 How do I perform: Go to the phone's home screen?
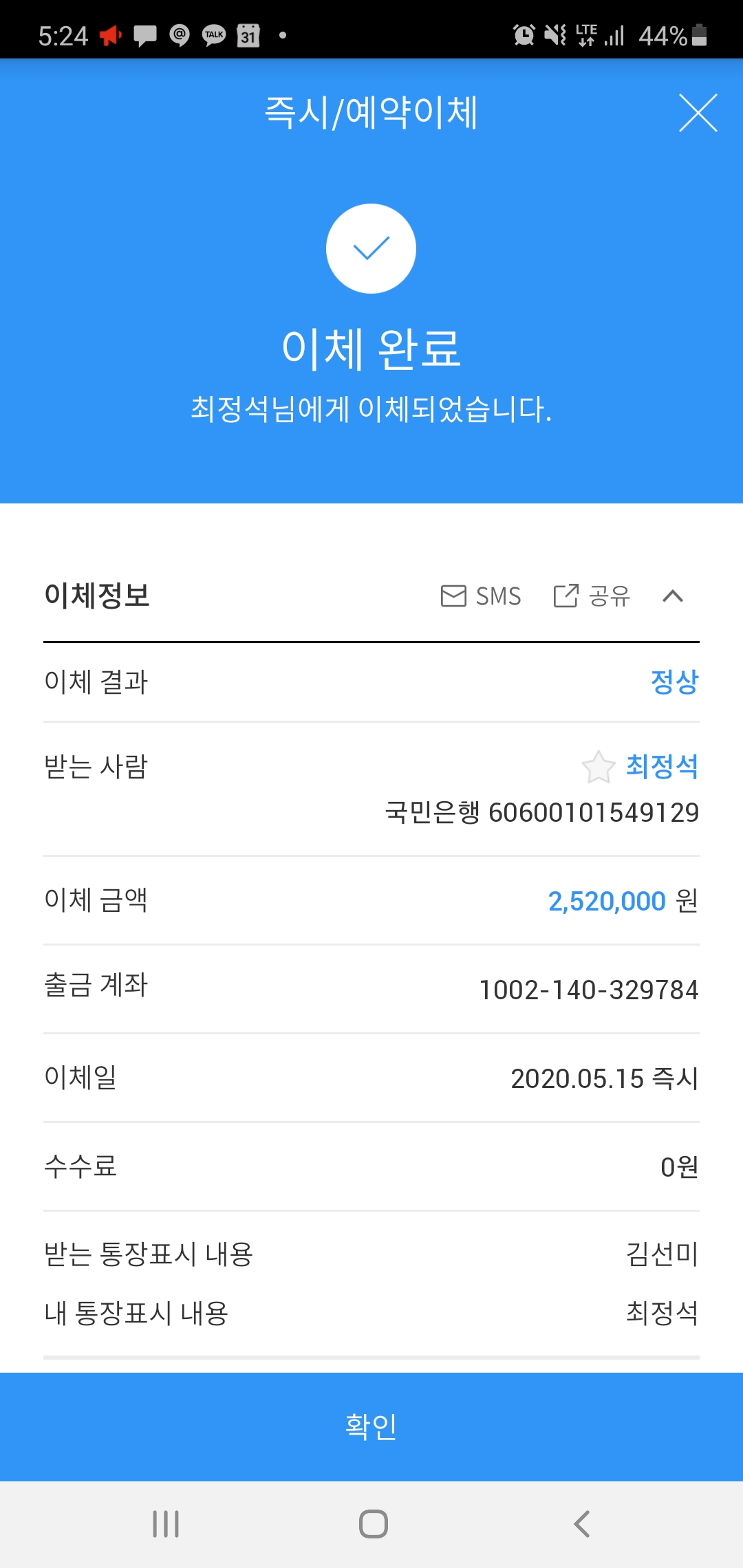click(x=373, y=1524)
